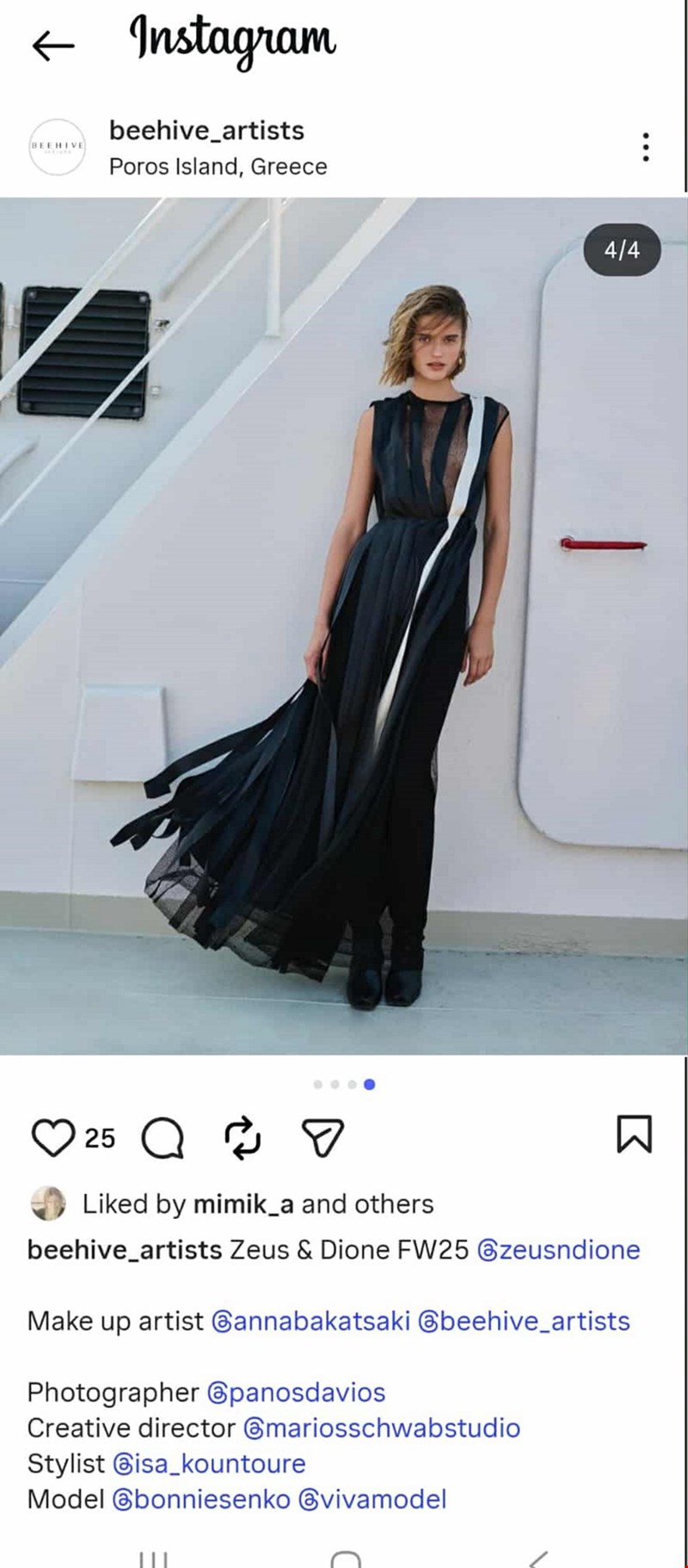Open the beehive_artists profile picture
This screenshot has height=1568, width=688.
pos(57,147)
